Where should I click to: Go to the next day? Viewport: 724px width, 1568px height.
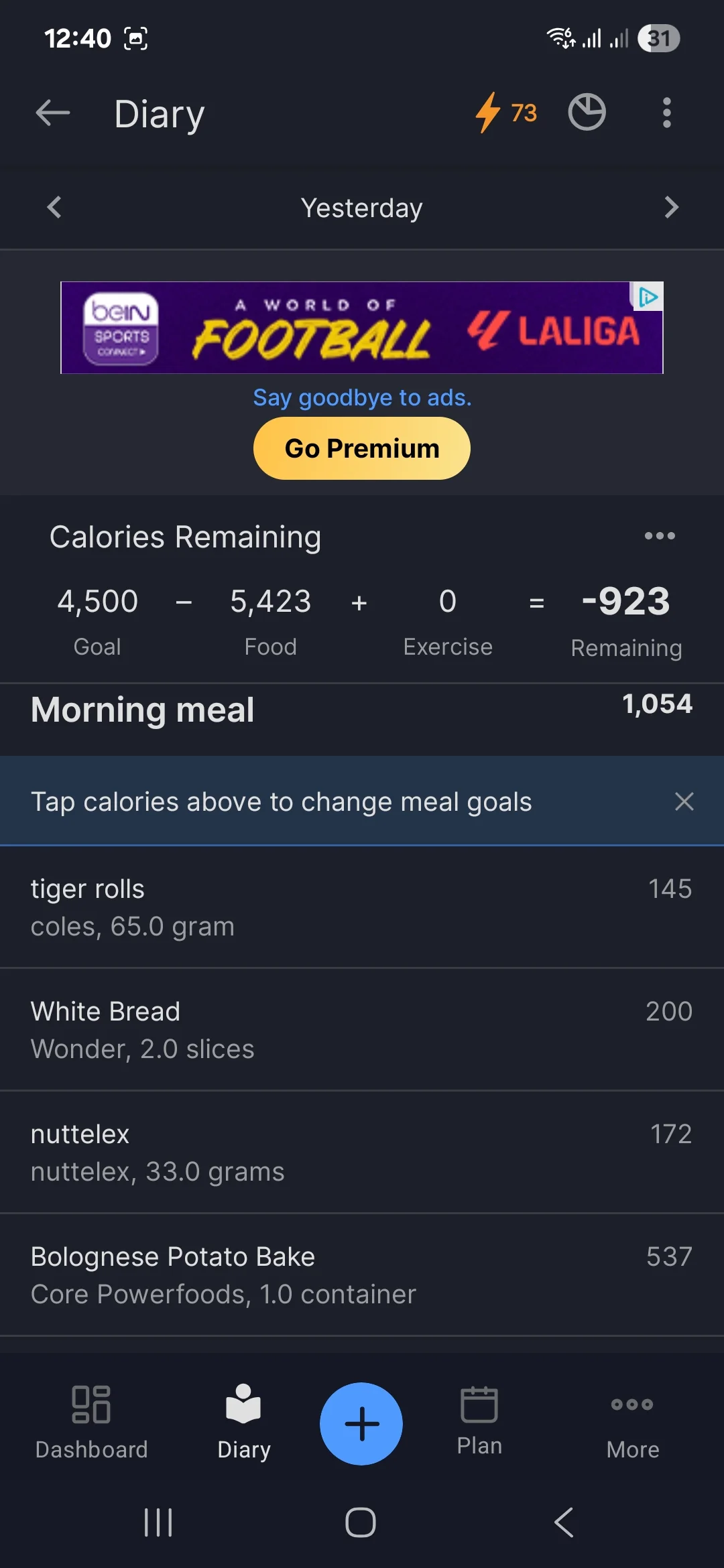point(671,207)
